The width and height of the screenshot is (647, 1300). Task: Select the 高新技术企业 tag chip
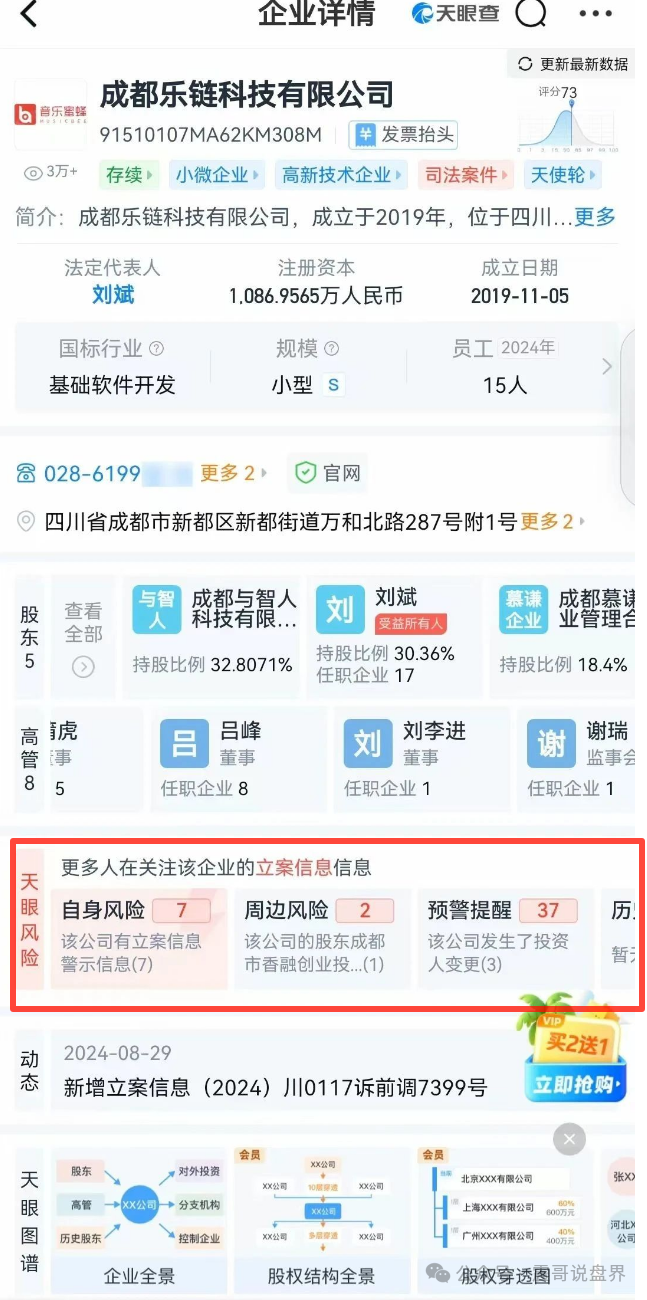(x=341, y=175)
